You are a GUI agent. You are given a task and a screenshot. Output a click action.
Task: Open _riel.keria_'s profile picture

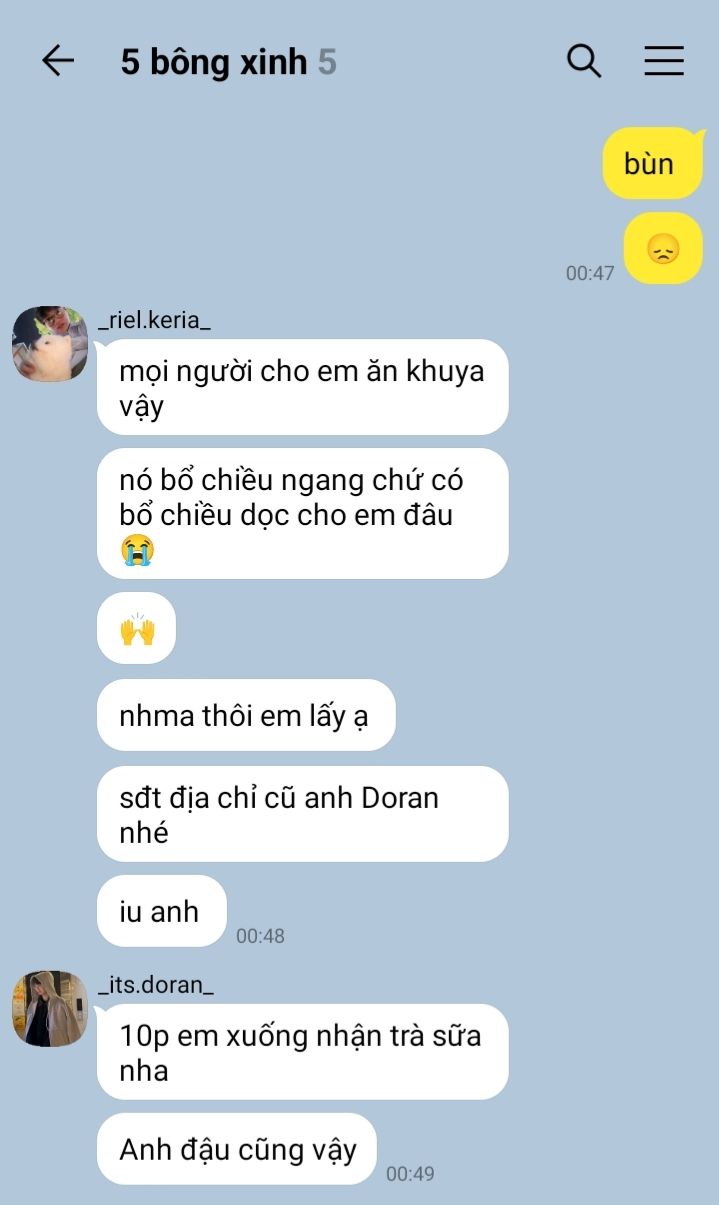point(50,344)
